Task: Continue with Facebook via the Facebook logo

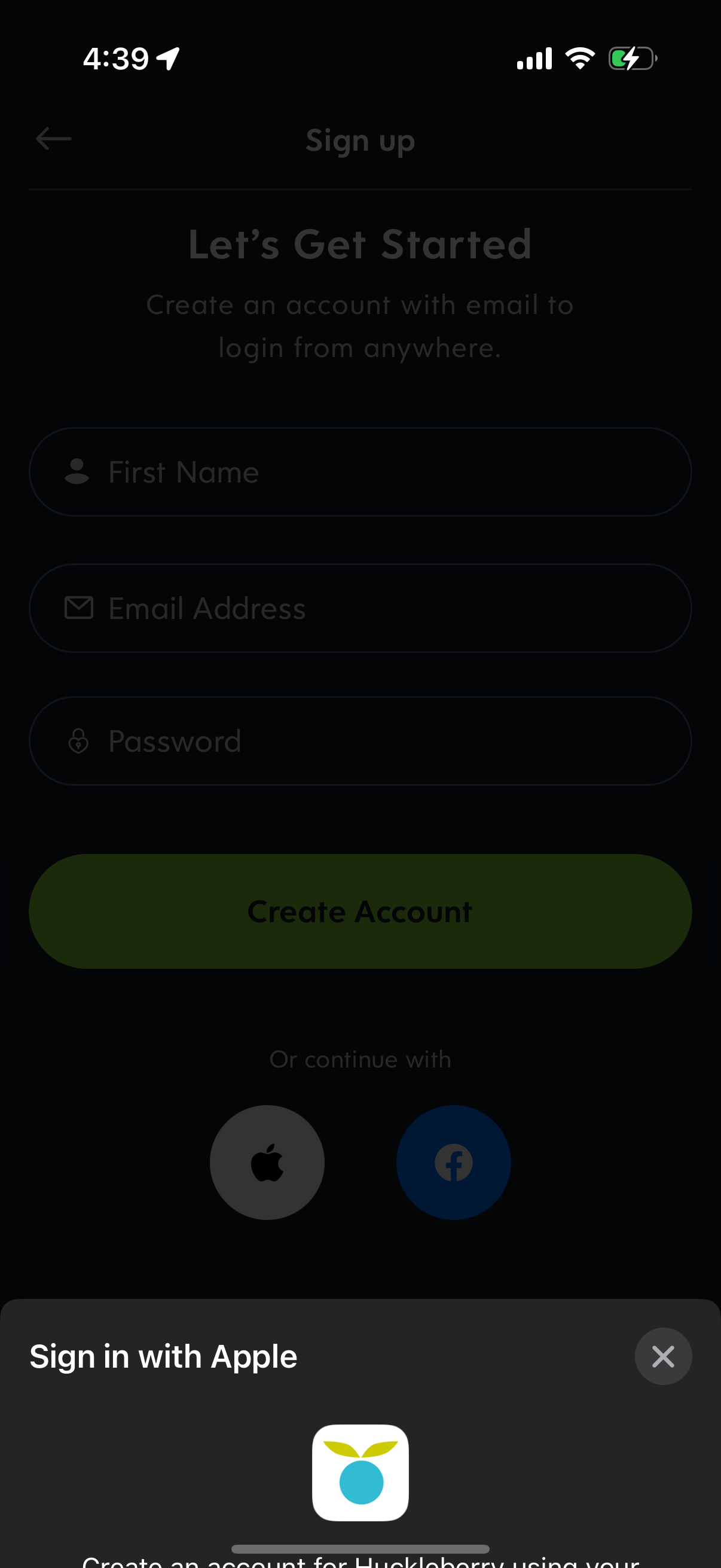Action: point(453,1162)
